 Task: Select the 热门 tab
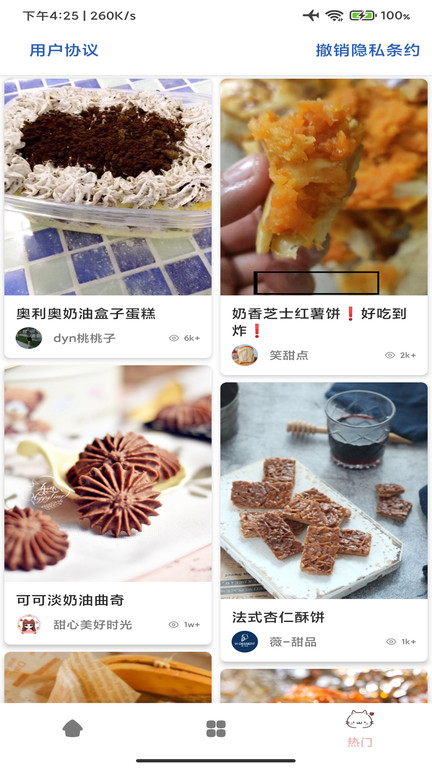(360, 729)
